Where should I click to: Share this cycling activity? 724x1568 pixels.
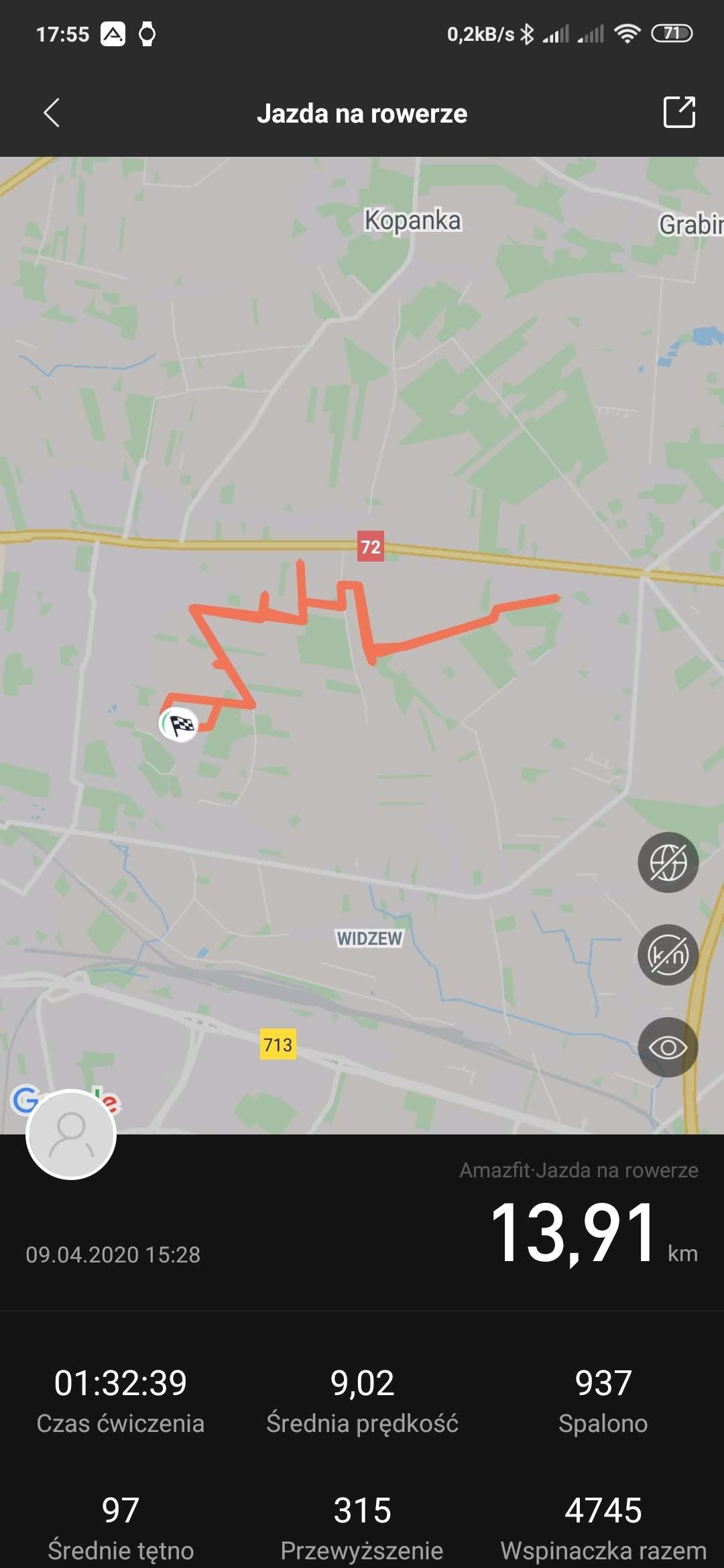[x=679, y=112]
